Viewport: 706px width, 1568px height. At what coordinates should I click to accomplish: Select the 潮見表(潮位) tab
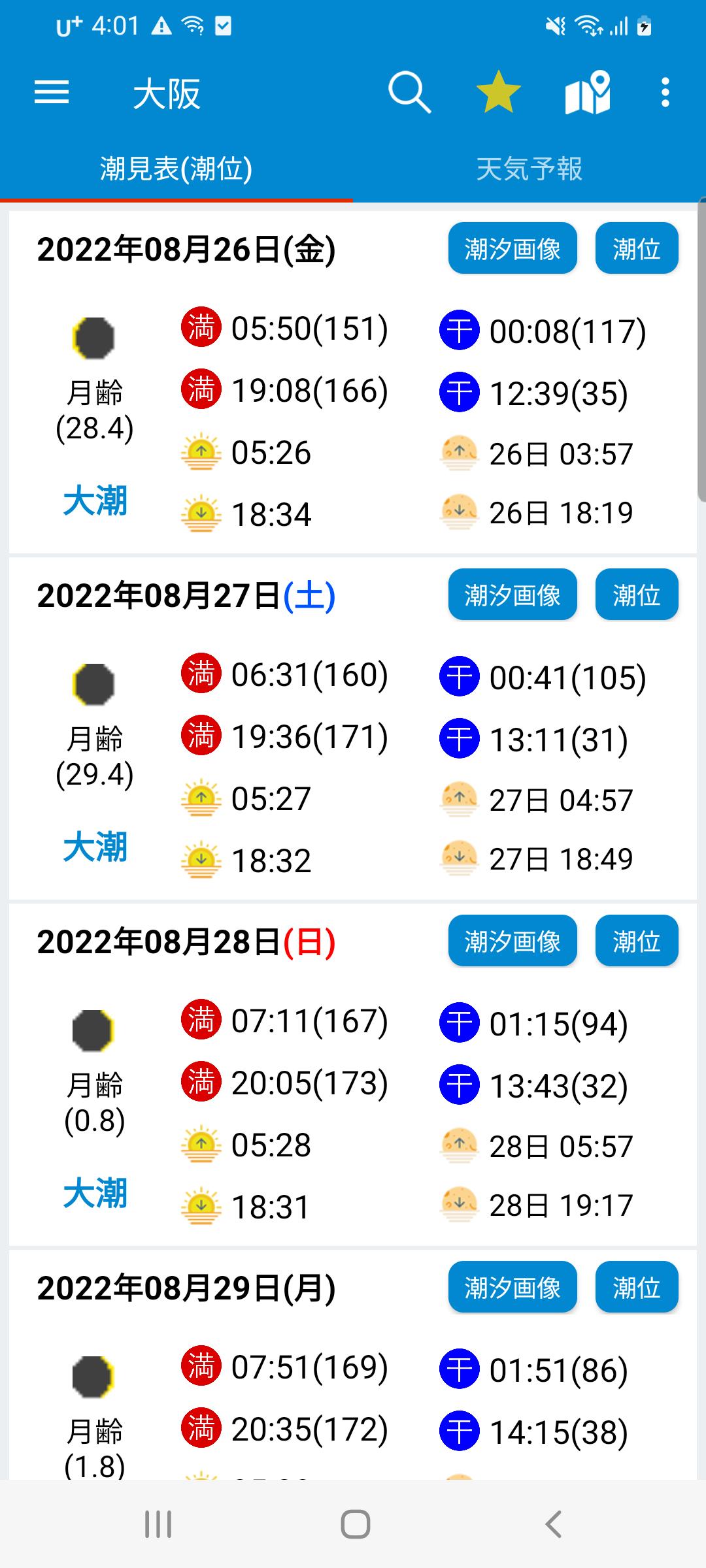[176, 169]
